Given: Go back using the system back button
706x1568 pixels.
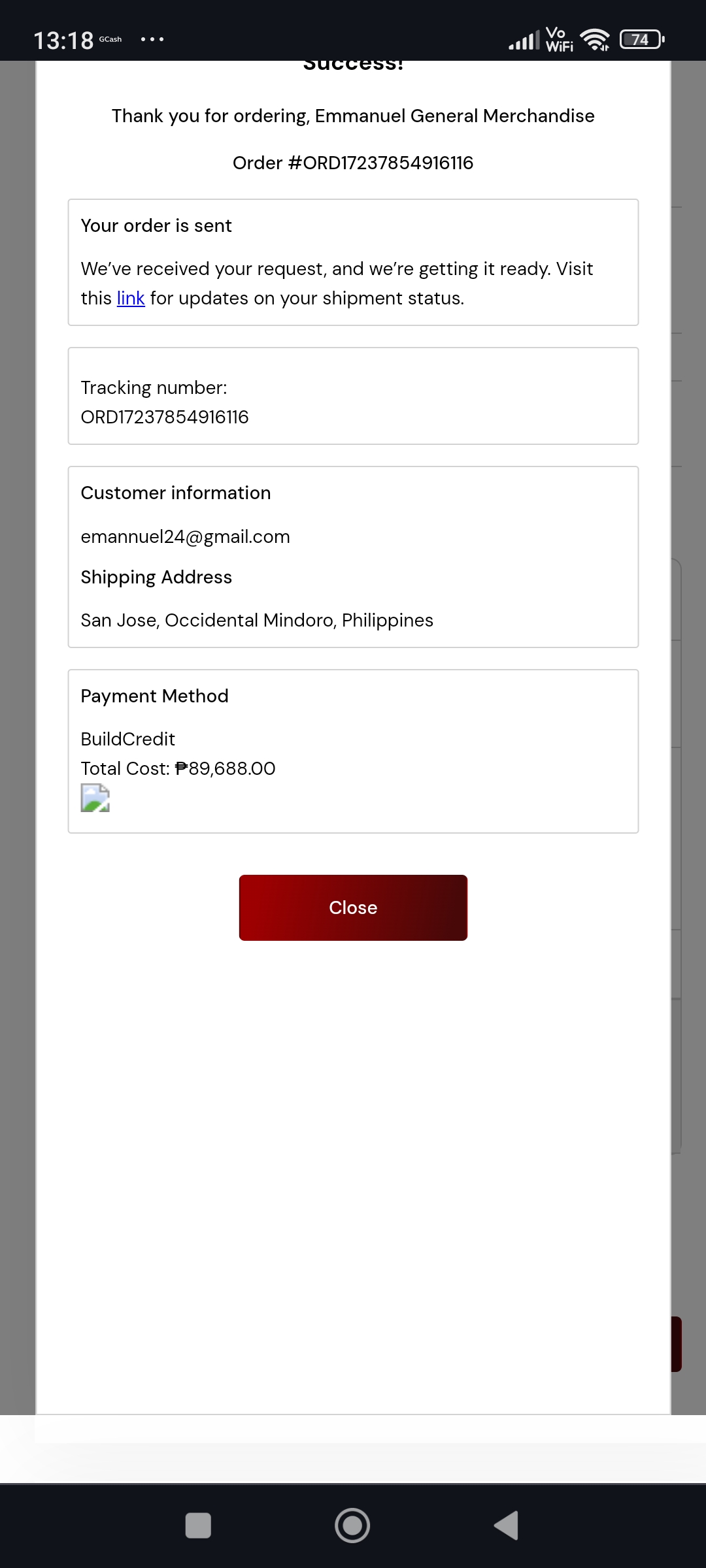Looking at the screenshot, I should pos(507,1526).
